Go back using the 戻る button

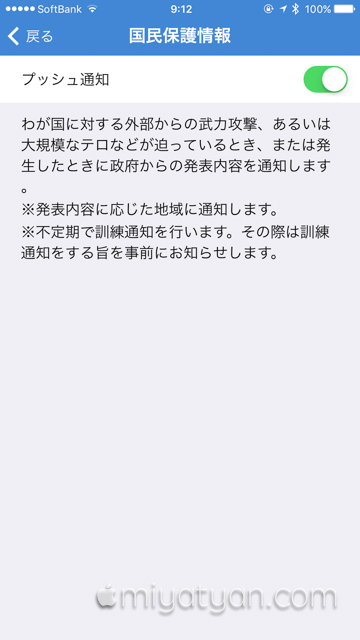click(31, 36)
